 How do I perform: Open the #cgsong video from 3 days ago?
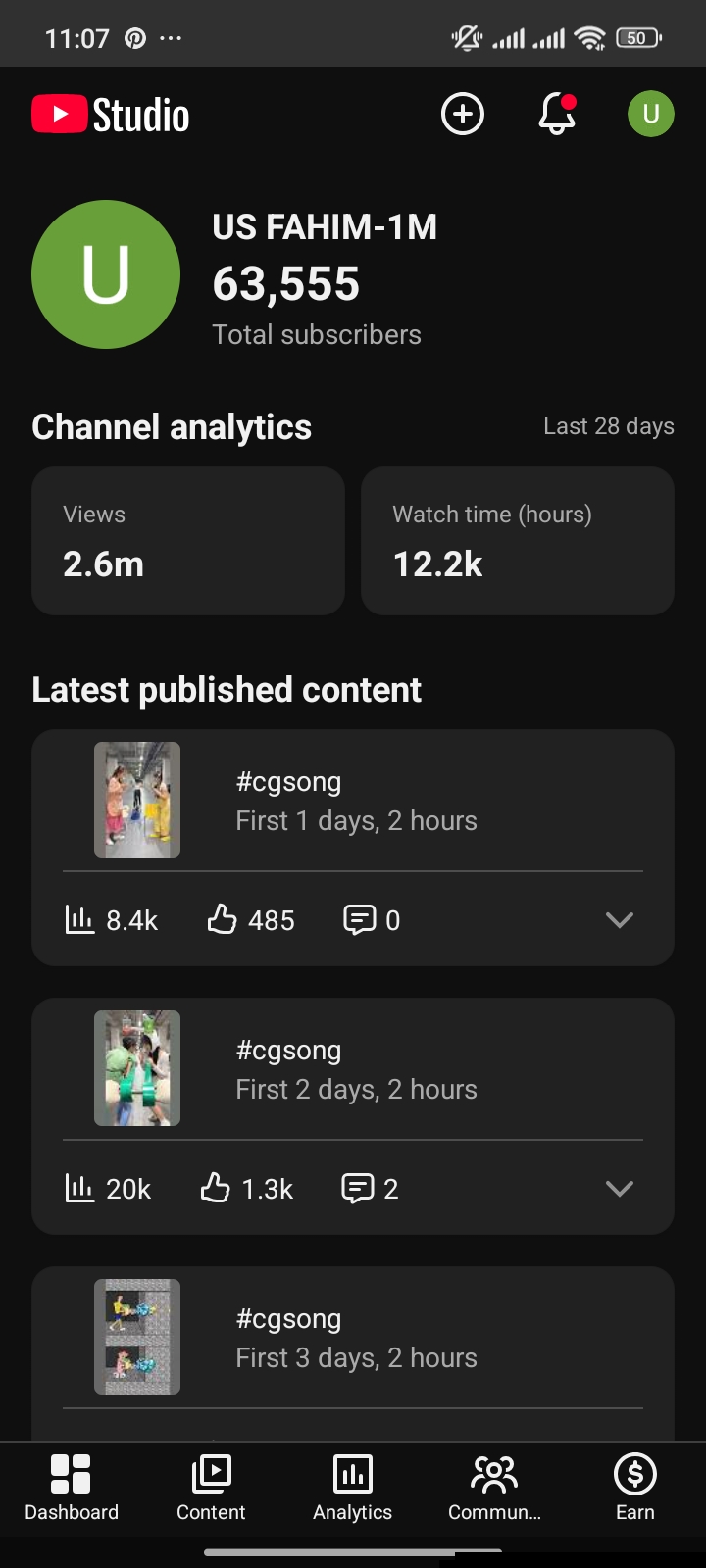click(x=353, y=1338)
